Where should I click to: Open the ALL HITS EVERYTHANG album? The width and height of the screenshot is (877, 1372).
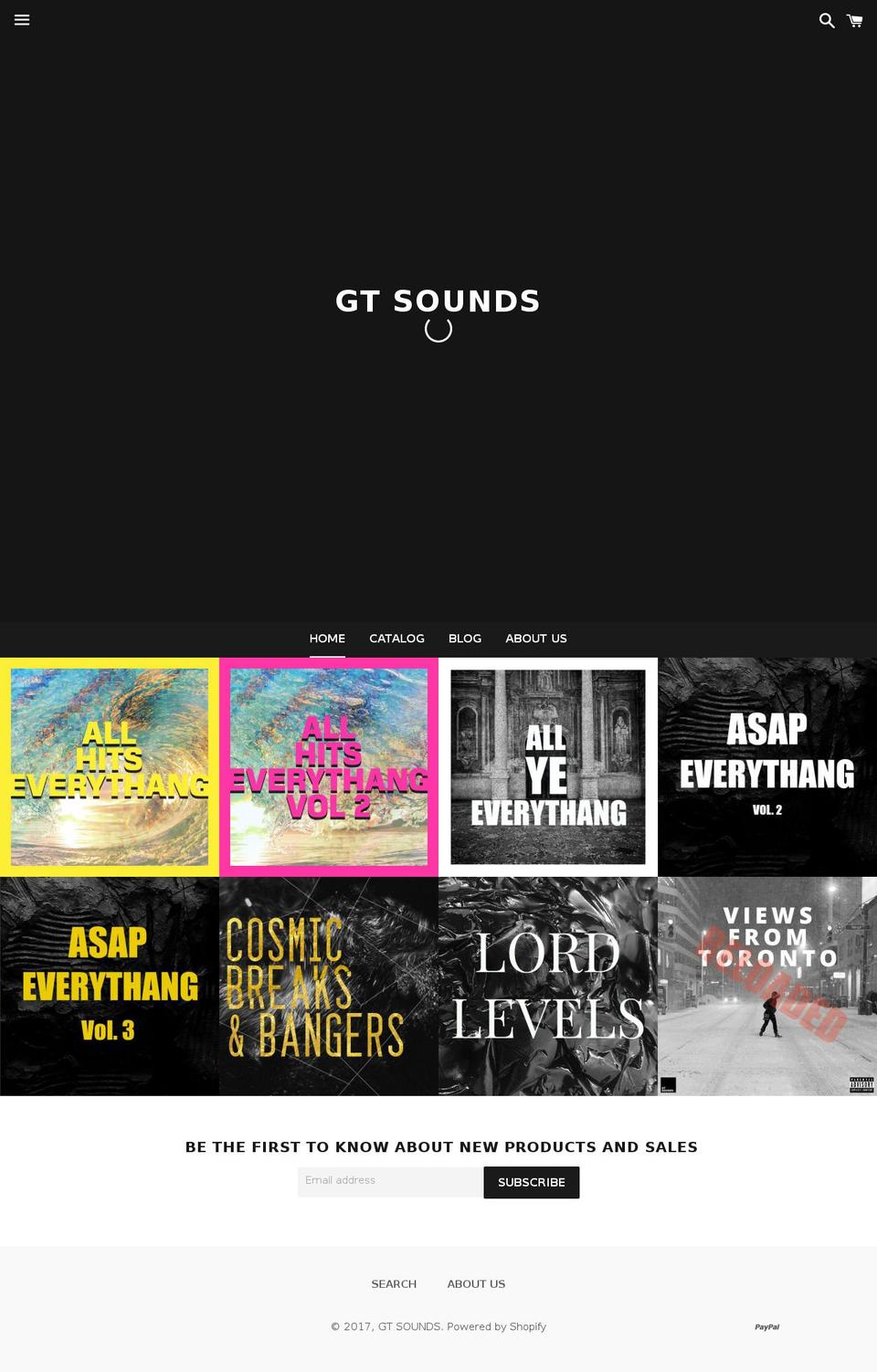(110, 767)
